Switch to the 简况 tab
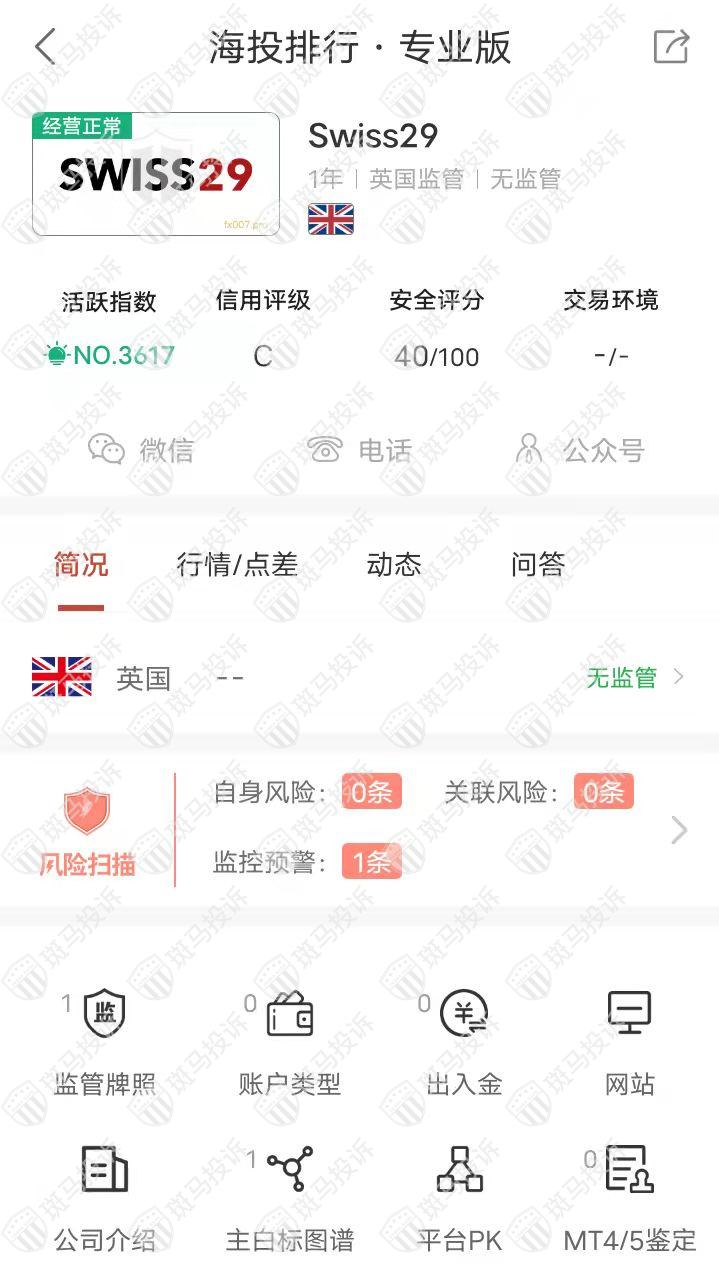 81,566
